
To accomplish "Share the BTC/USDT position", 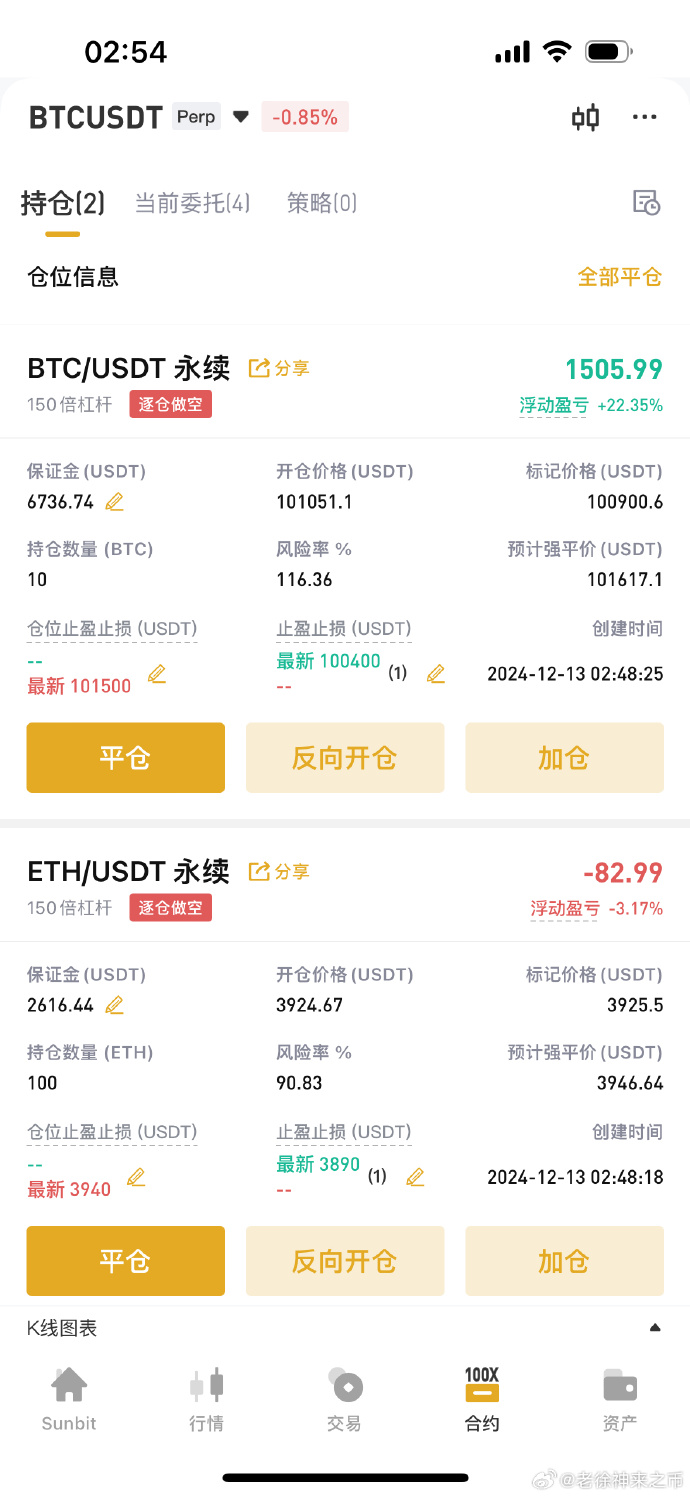I will point(279,368).
